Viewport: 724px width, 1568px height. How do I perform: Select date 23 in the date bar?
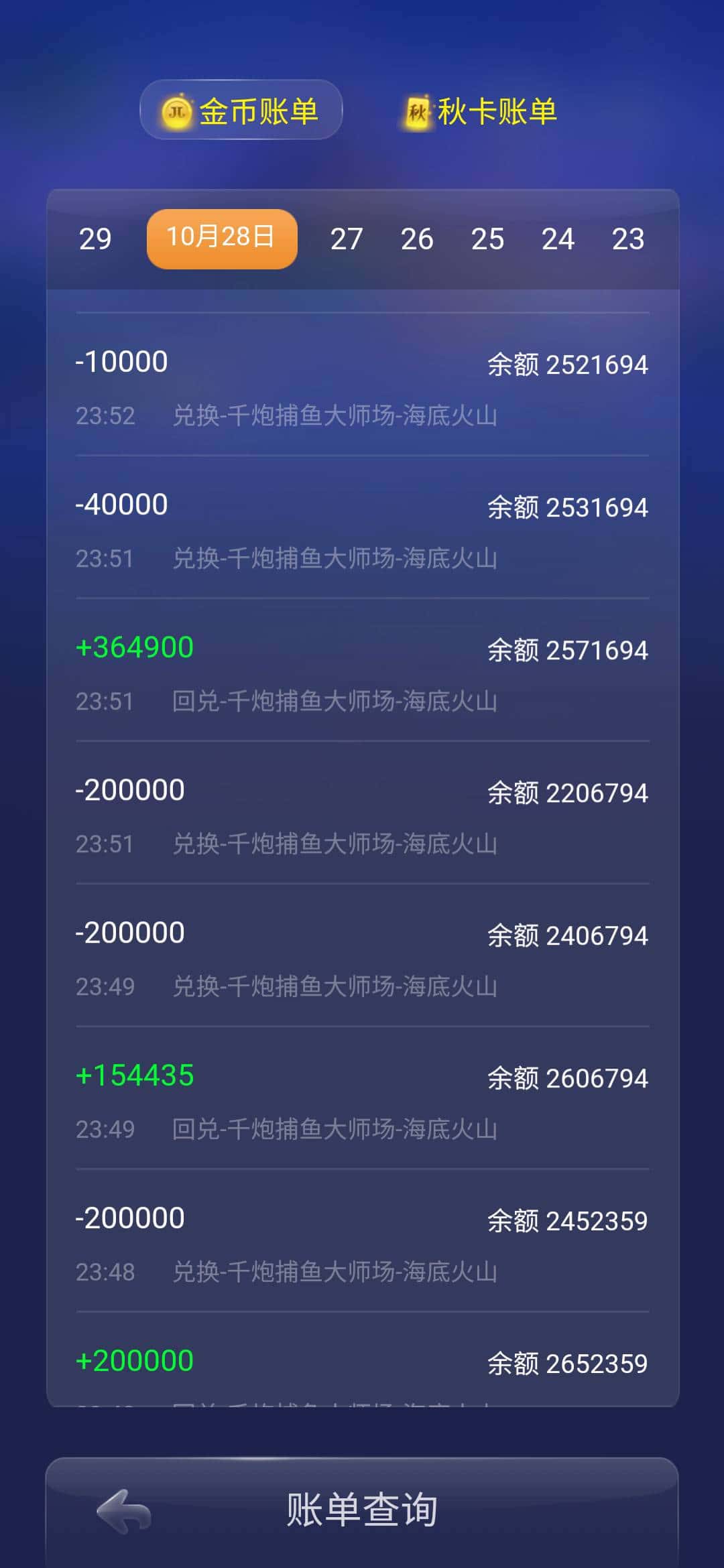pos(629,238)
